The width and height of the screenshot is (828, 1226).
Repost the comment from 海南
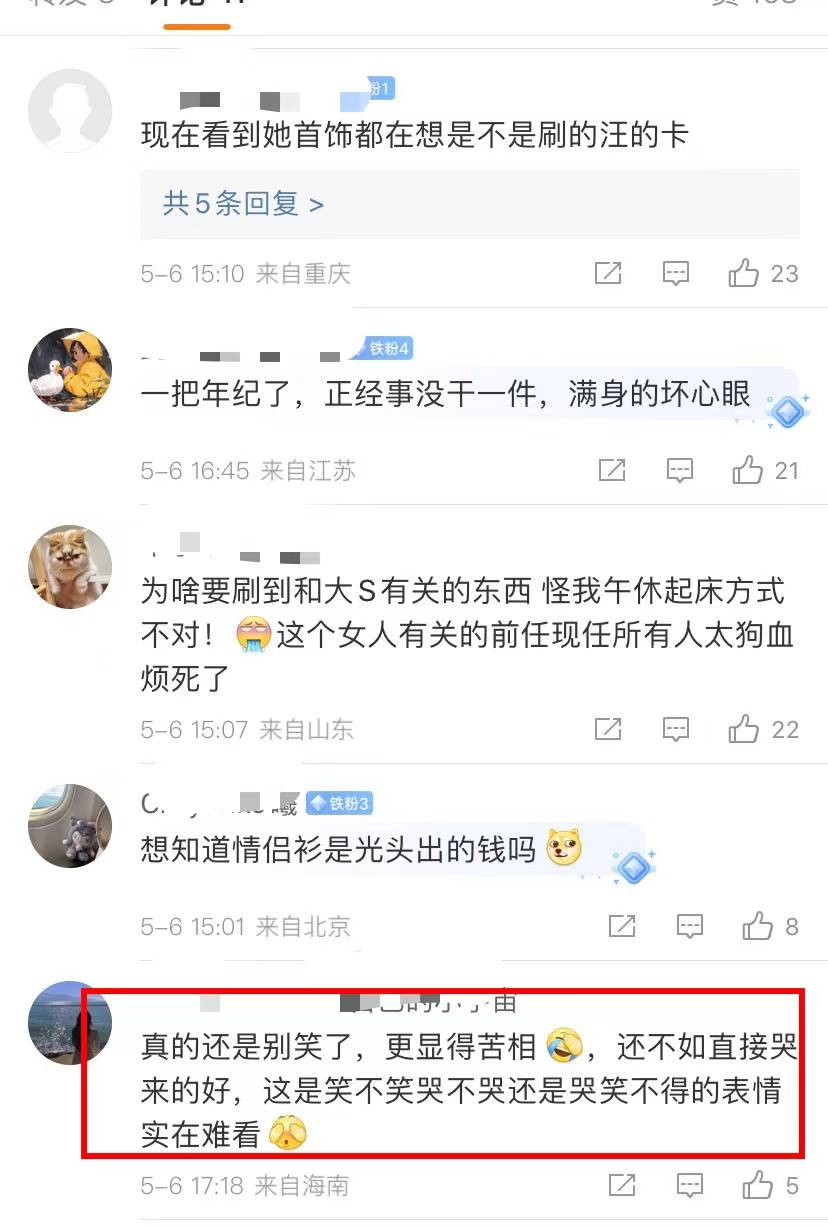click(622, 1186)
